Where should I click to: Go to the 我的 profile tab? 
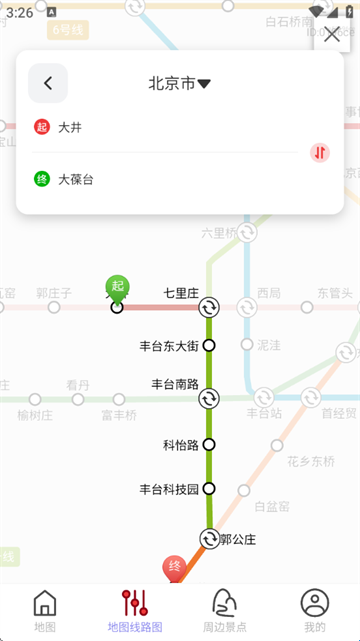pos(315,611)
